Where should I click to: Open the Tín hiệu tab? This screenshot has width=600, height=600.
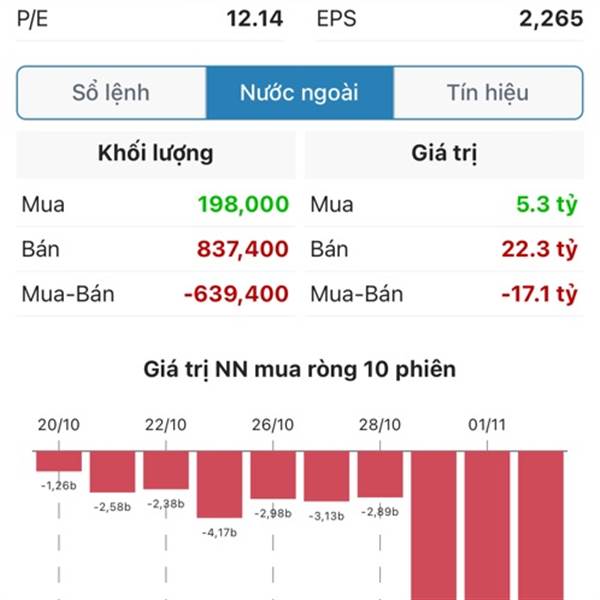click(487, 93)
